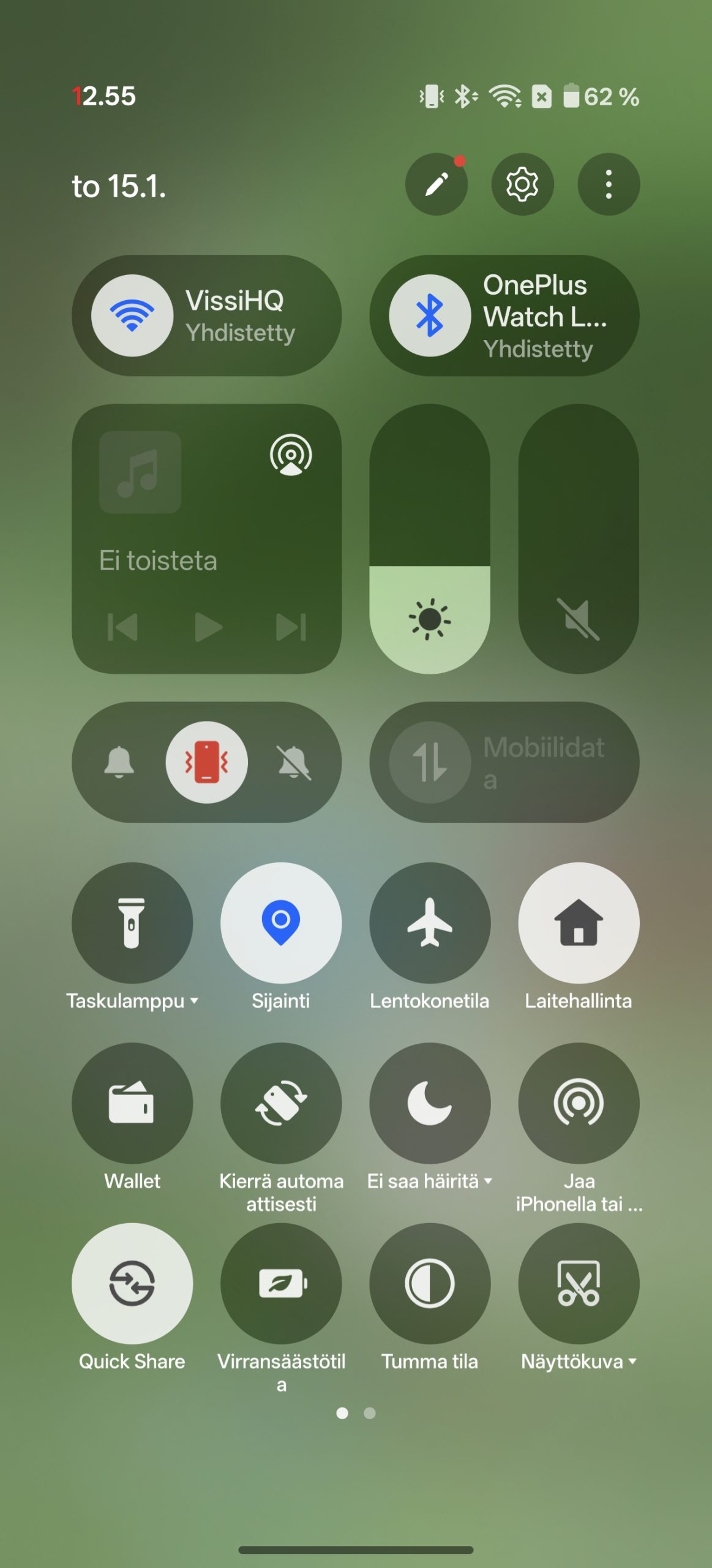The width and height of the screenshot is (712, 1568).
Task: Take a screenshot with Näyttökuva
Action: [579, 1283]
